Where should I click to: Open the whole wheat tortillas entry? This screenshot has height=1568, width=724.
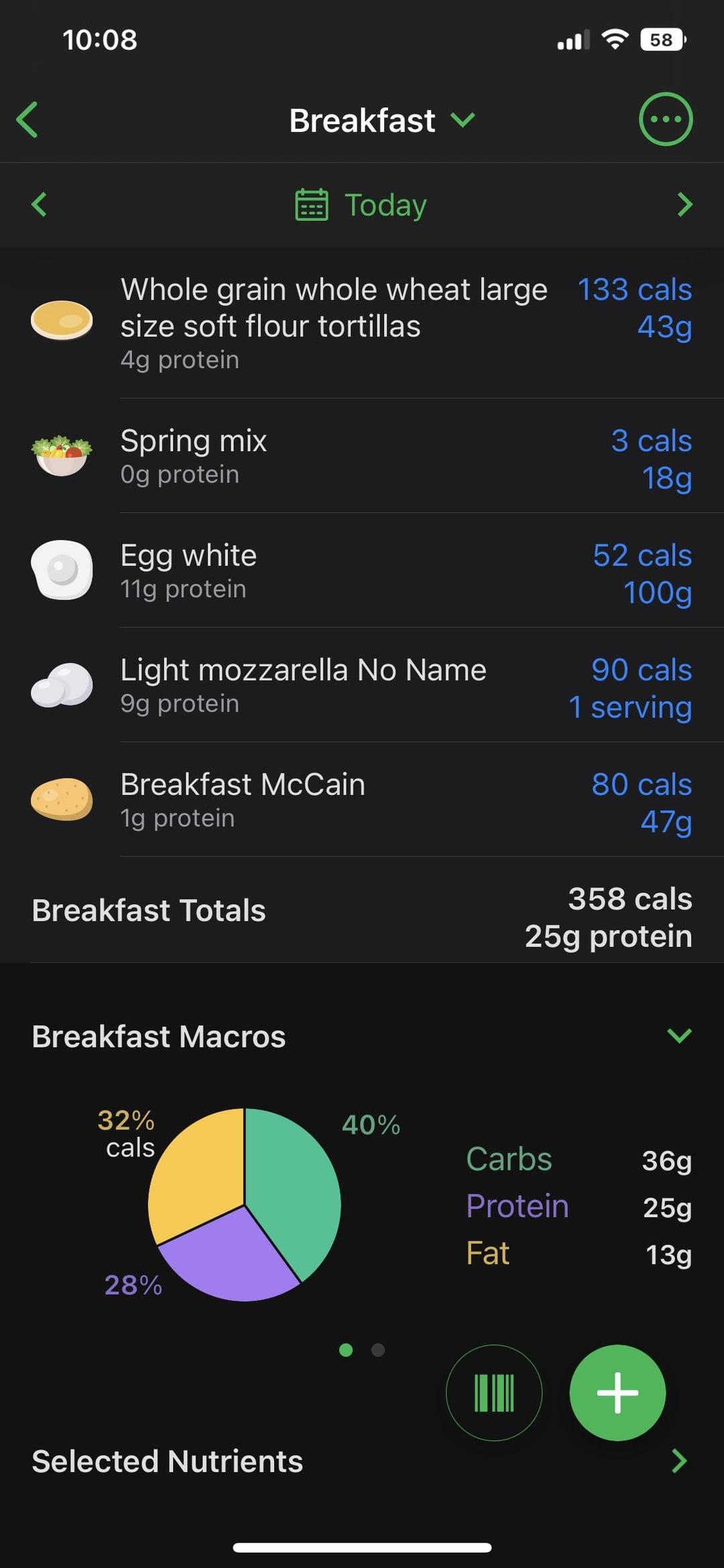click(362, 323)
